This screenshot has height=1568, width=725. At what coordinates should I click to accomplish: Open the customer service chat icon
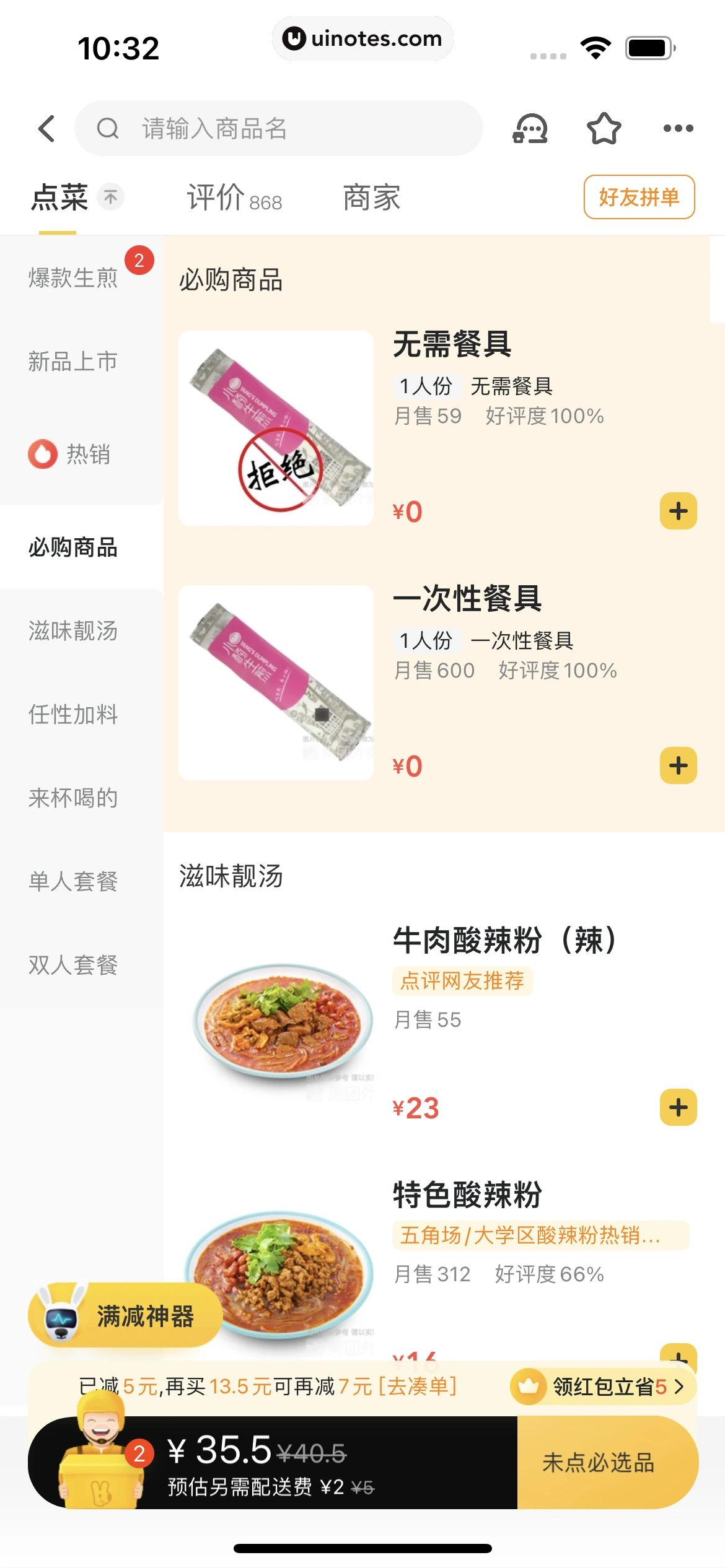pyautogui.click(x=530, y=128)
